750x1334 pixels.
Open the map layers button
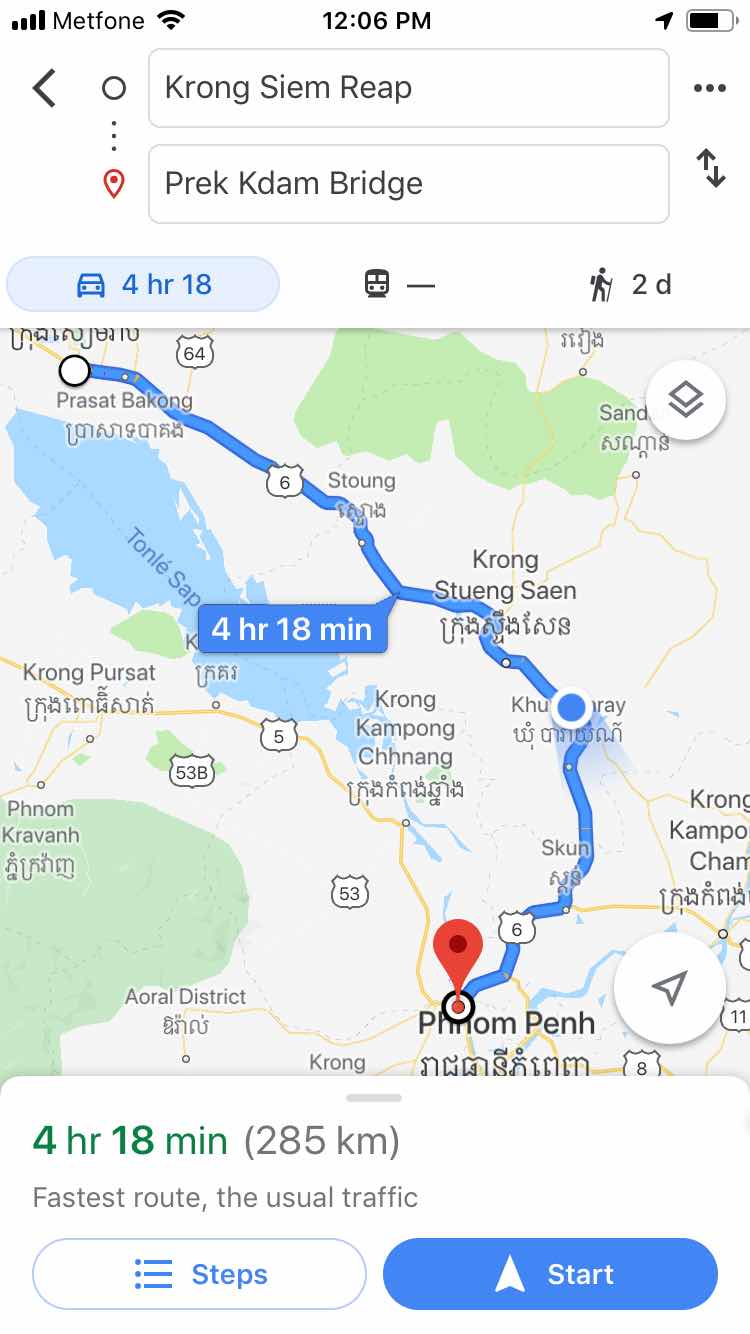[686, 401]
